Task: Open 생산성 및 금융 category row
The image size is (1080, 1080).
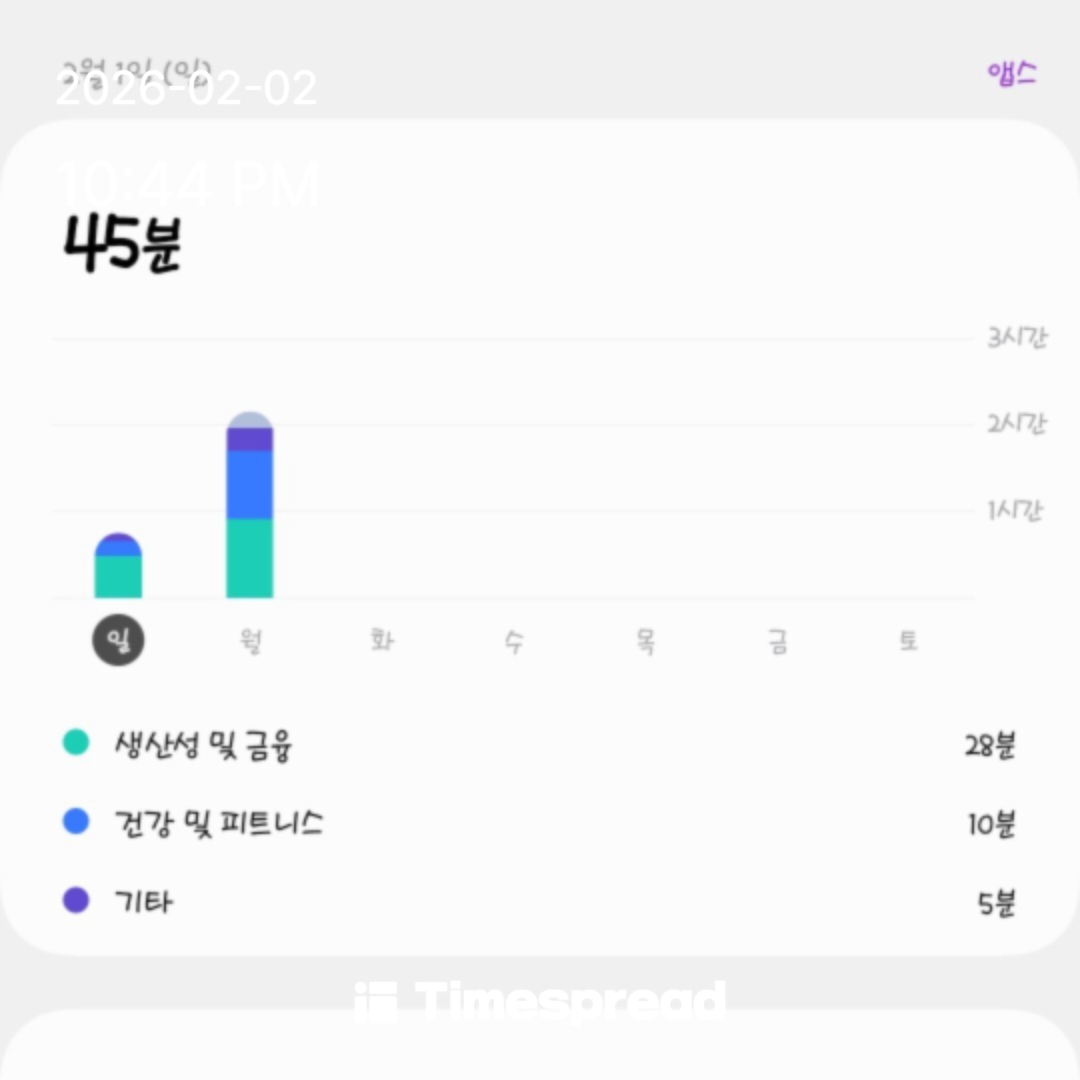Action: click(540, 745)
